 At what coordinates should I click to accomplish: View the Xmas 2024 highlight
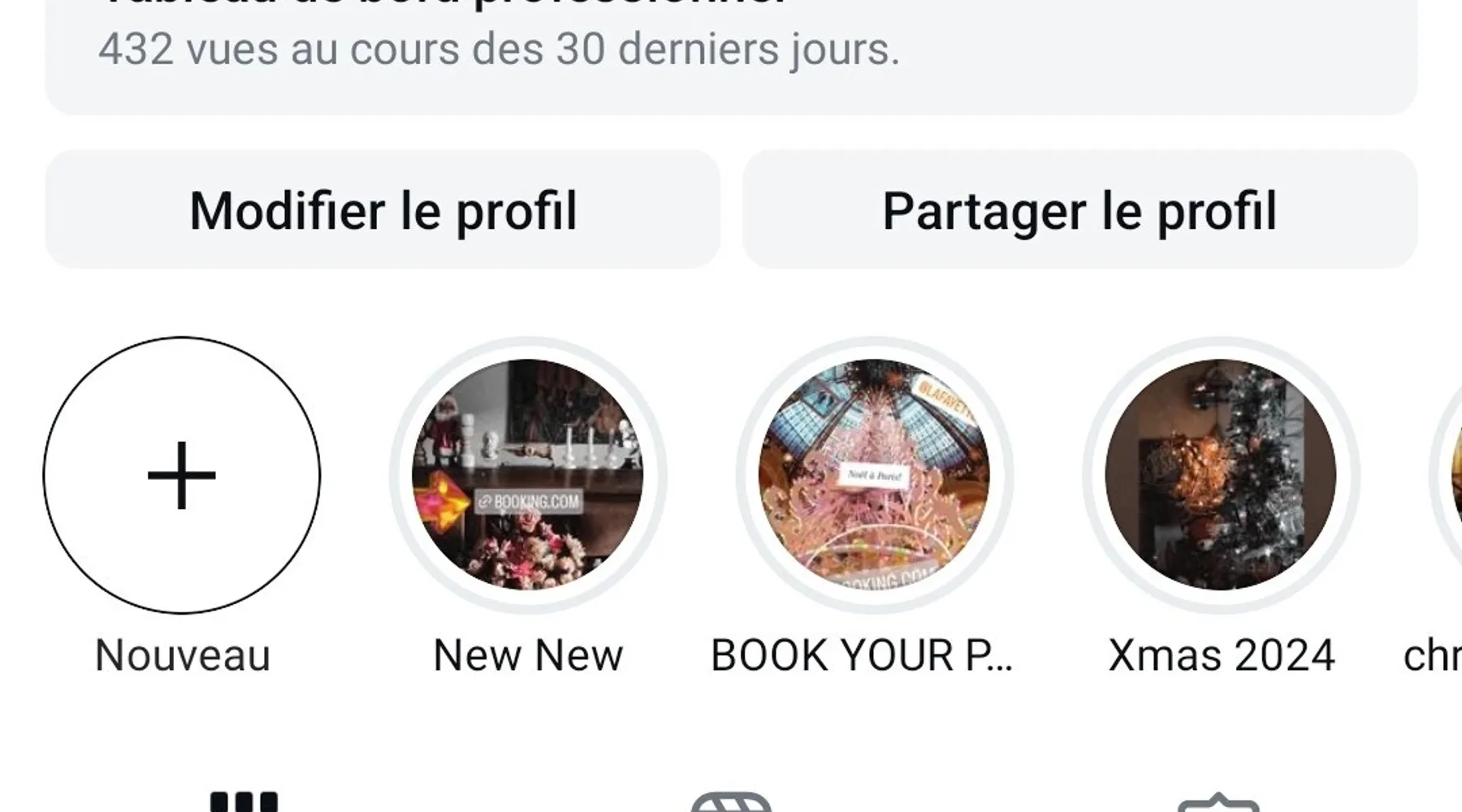(x=1220, y=476)
